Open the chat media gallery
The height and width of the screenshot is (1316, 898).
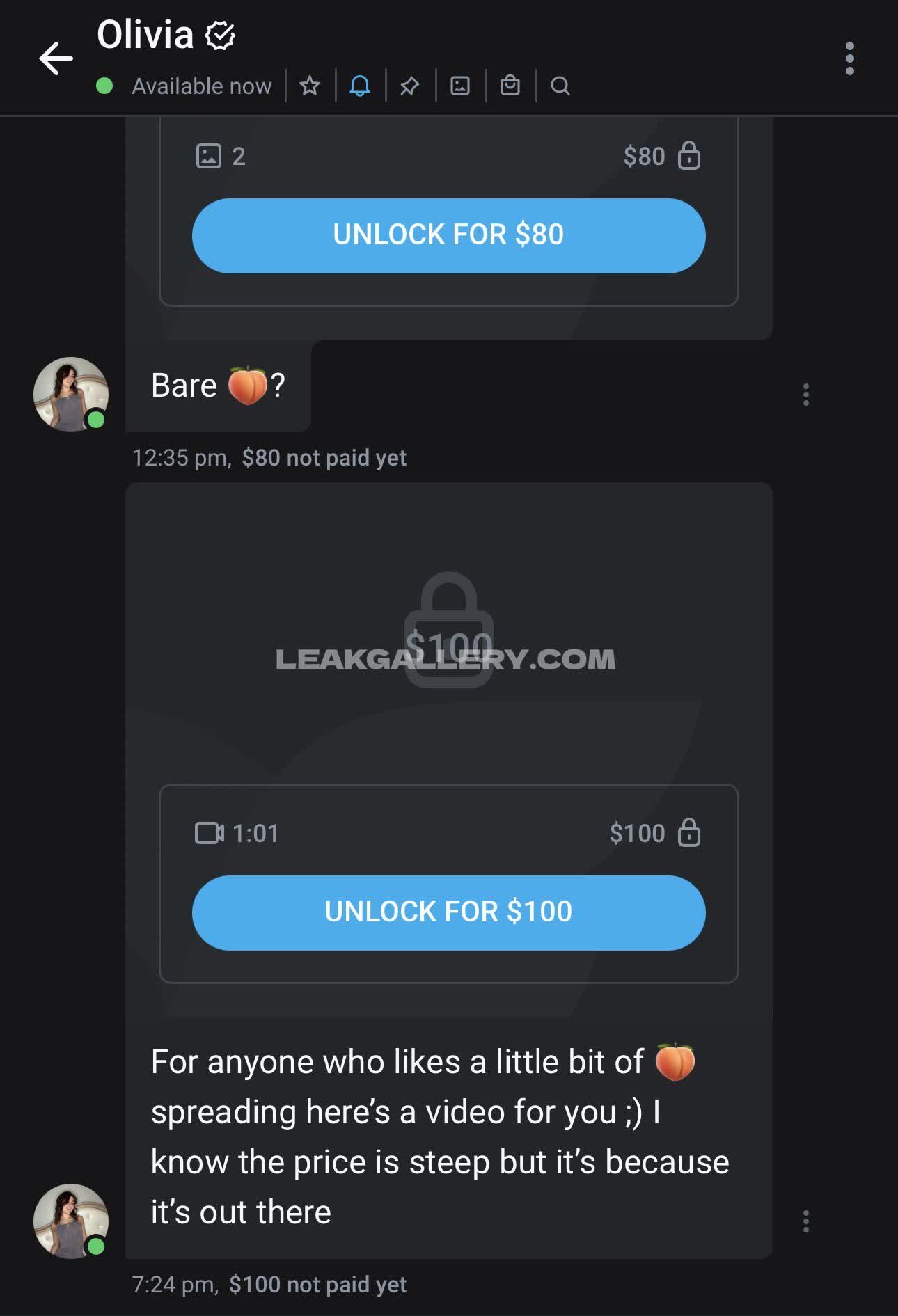tap(460, 86)
